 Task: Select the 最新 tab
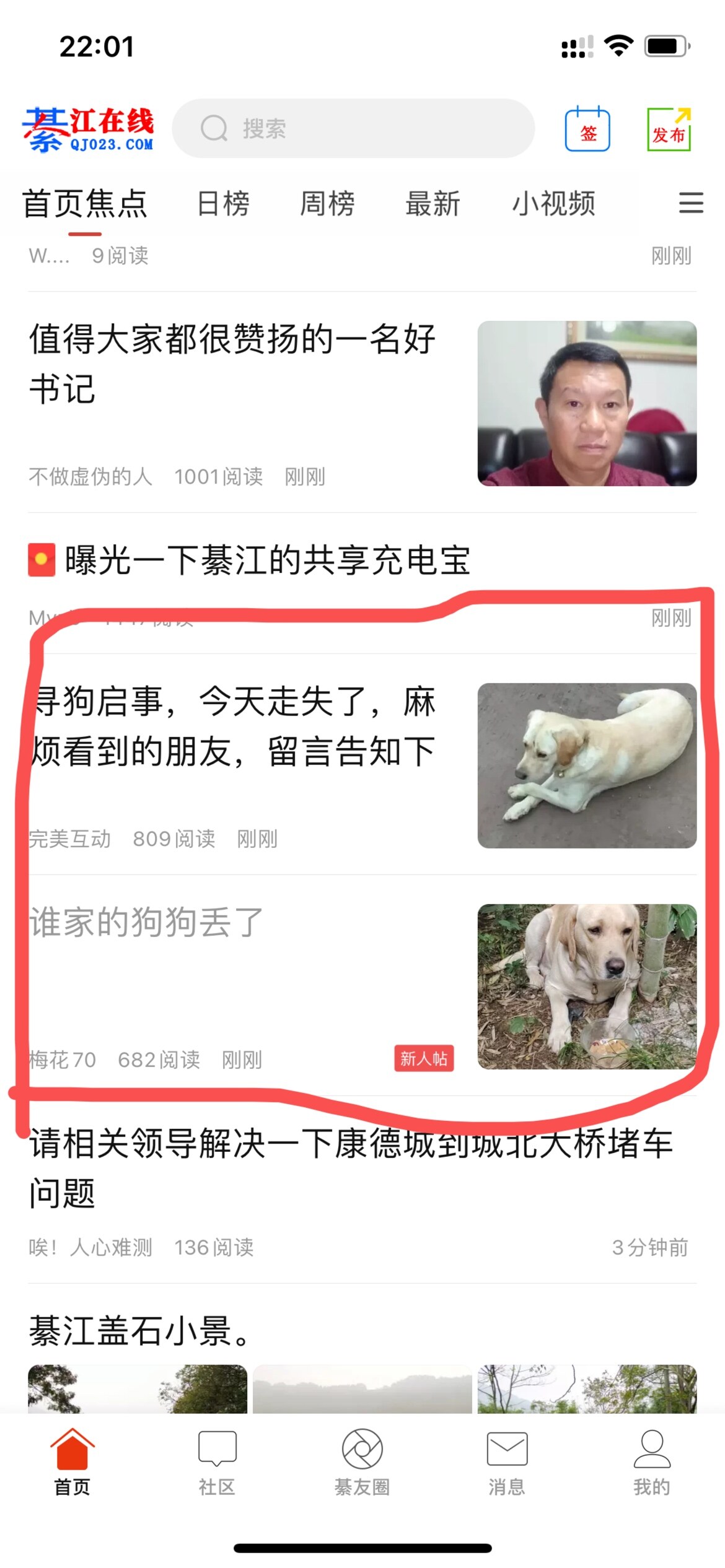[433, 204]
